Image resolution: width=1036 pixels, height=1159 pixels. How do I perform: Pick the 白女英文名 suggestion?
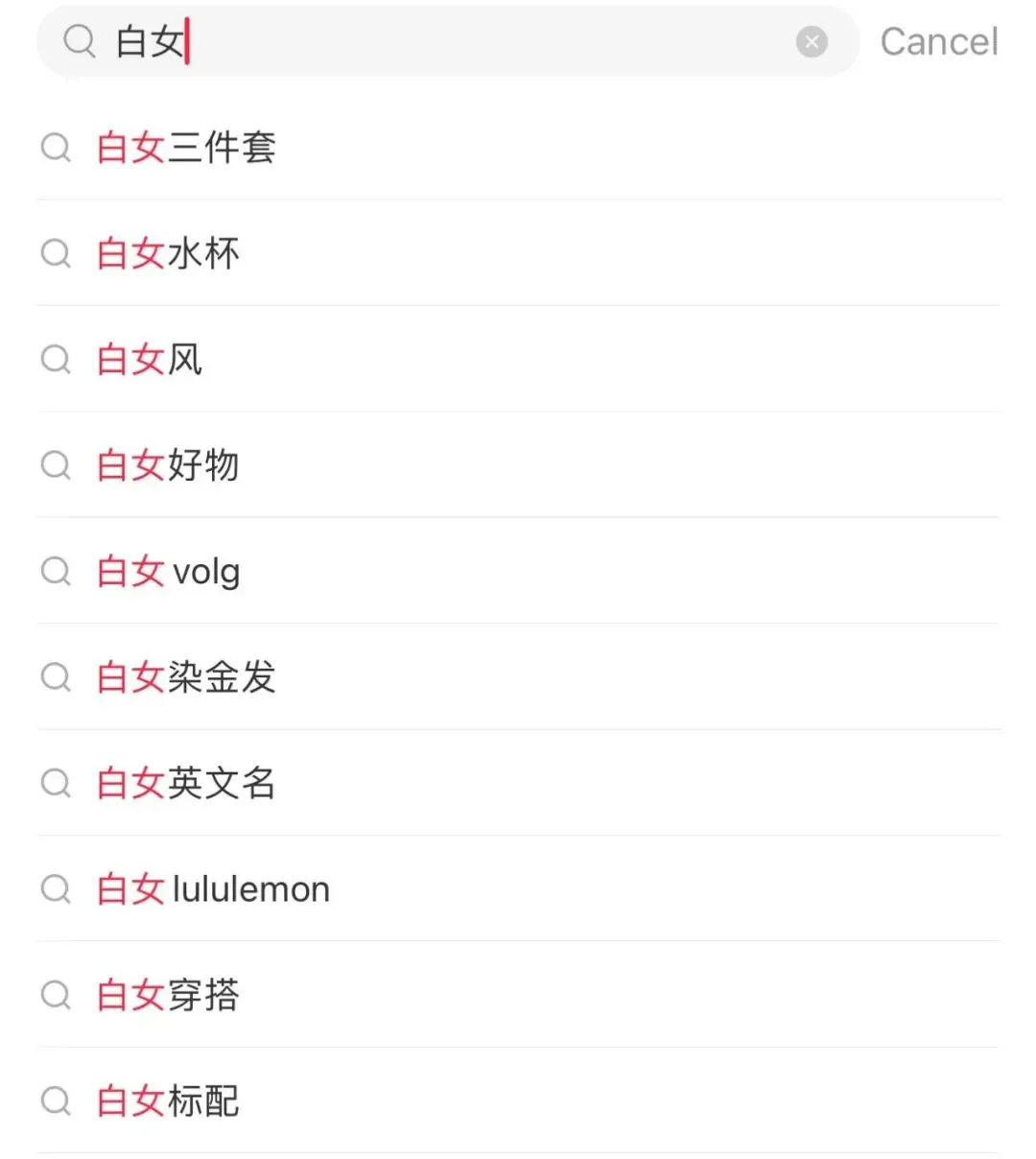tap(186, 784)
